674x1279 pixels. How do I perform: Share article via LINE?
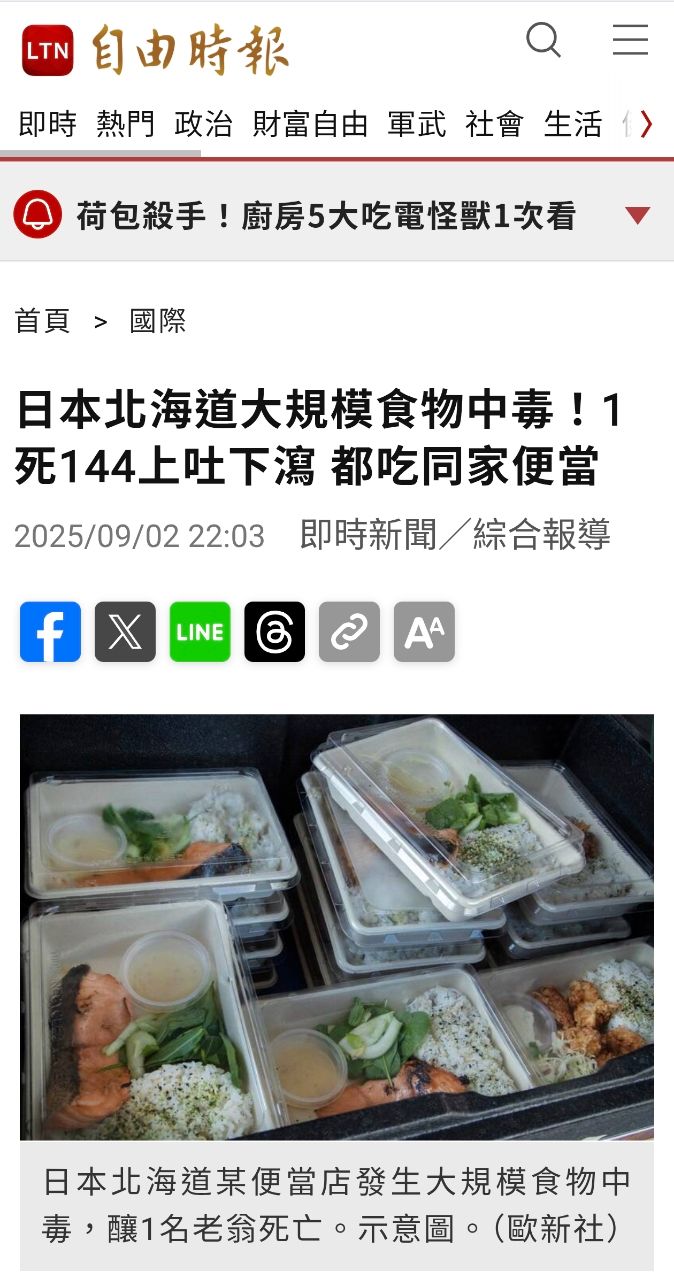click(x=200, y=632)
